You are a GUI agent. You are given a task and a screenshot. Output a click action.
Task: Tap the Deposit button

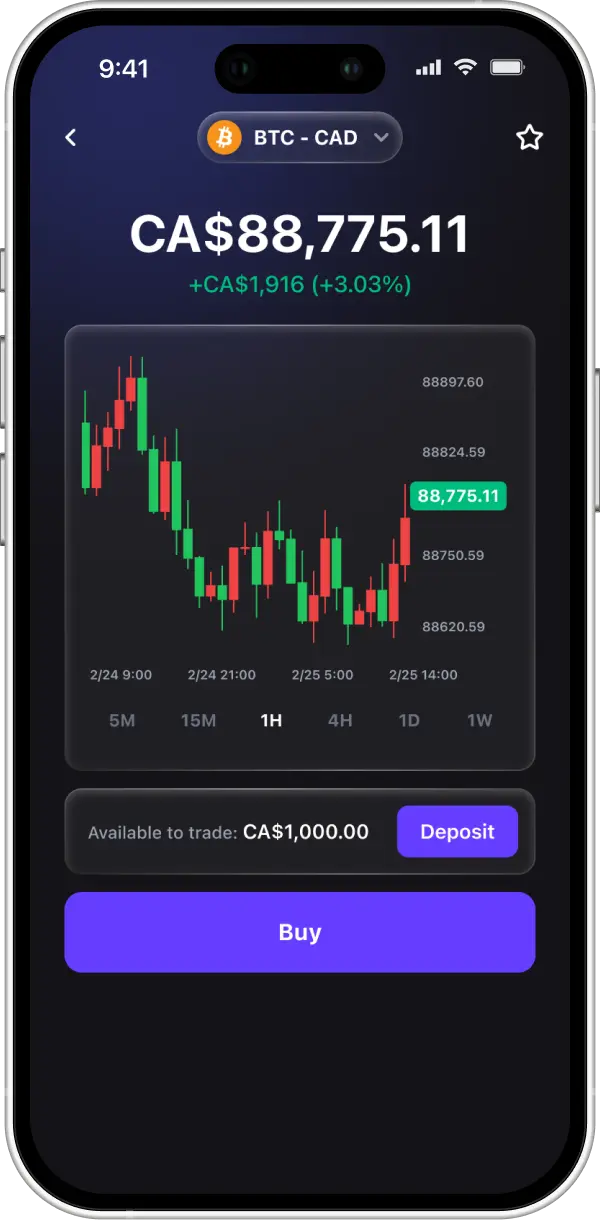(x=457, y=832)
